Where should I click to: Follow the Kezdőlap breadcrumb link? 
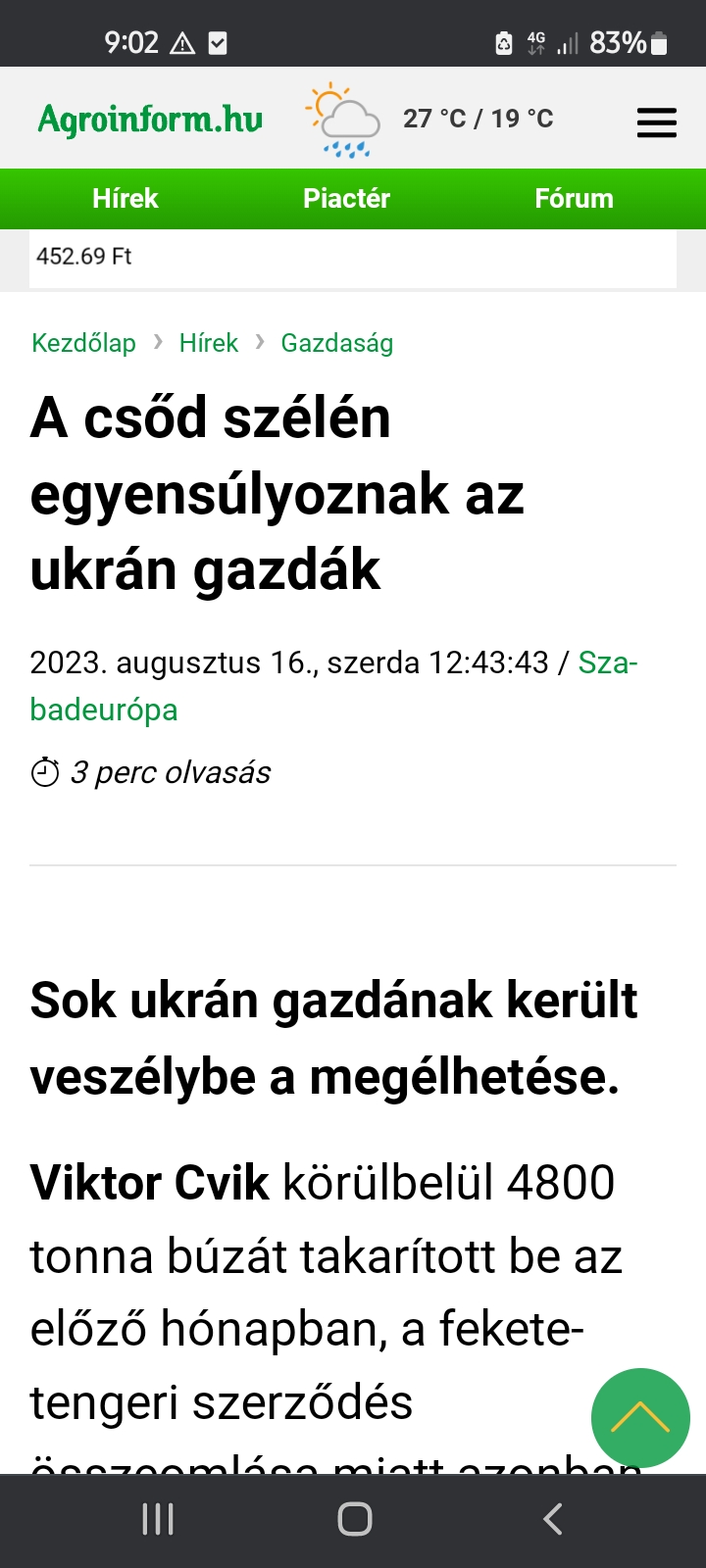tap(83, 343)
